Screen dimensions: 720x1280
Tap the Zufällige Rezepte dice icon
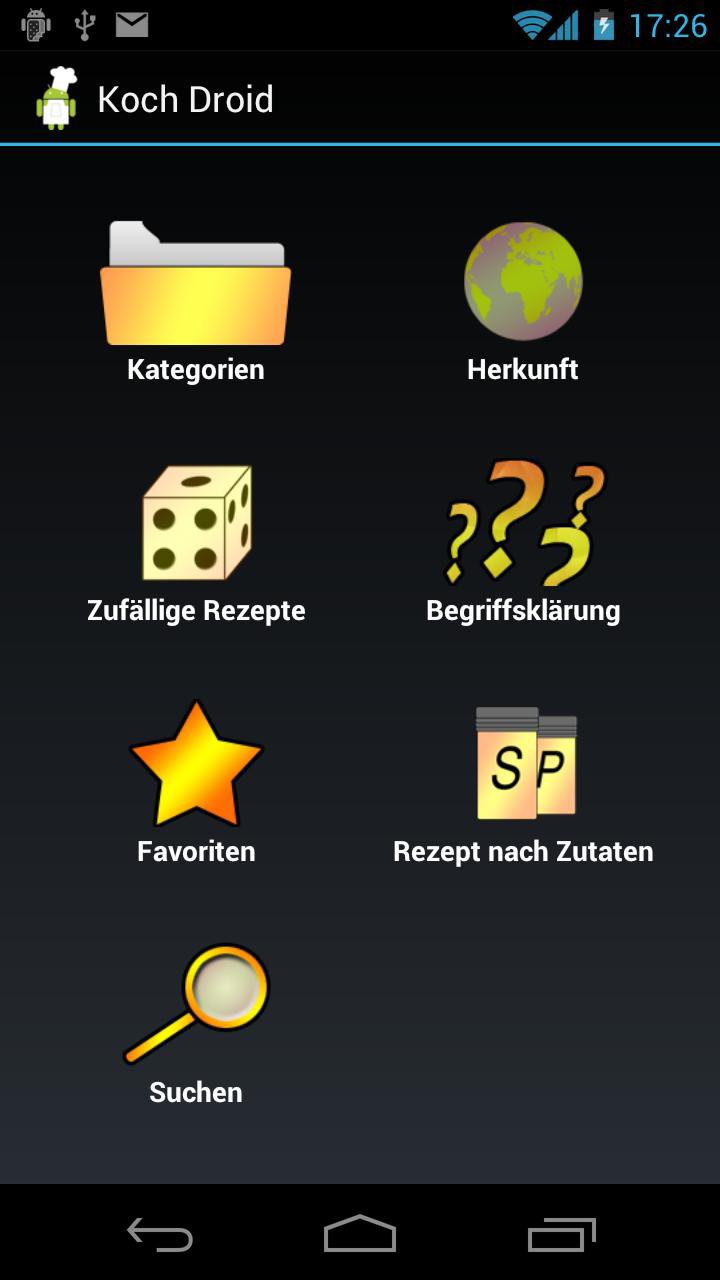pos(195,522)
